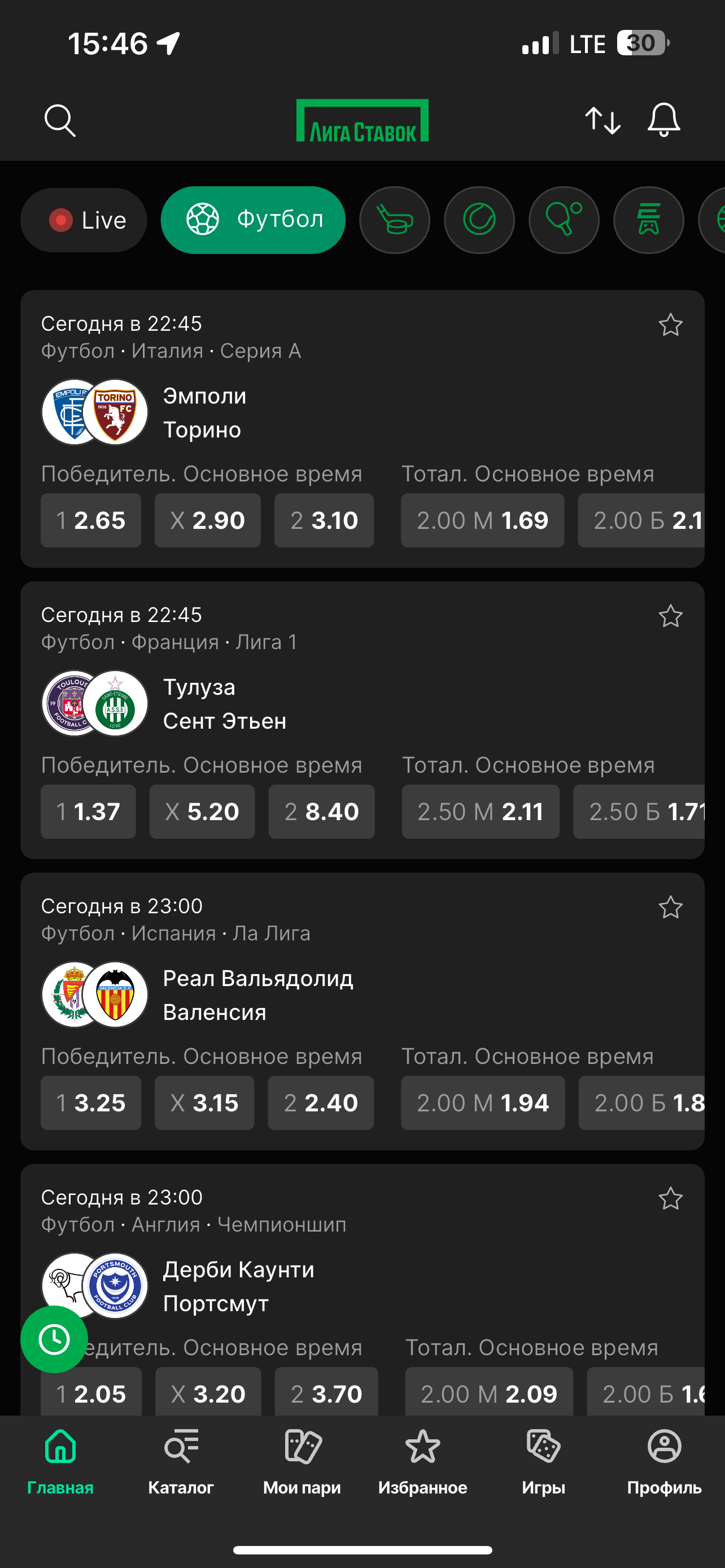Add Эмполи – Торино match to favorites
Viewport: 725px width, 1568px height.
(670, 325)
